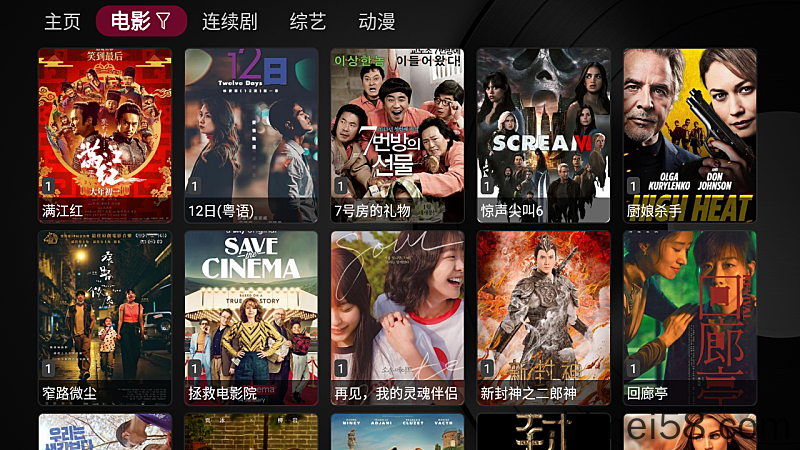Open the 电影 filter tab

[141, 21]
